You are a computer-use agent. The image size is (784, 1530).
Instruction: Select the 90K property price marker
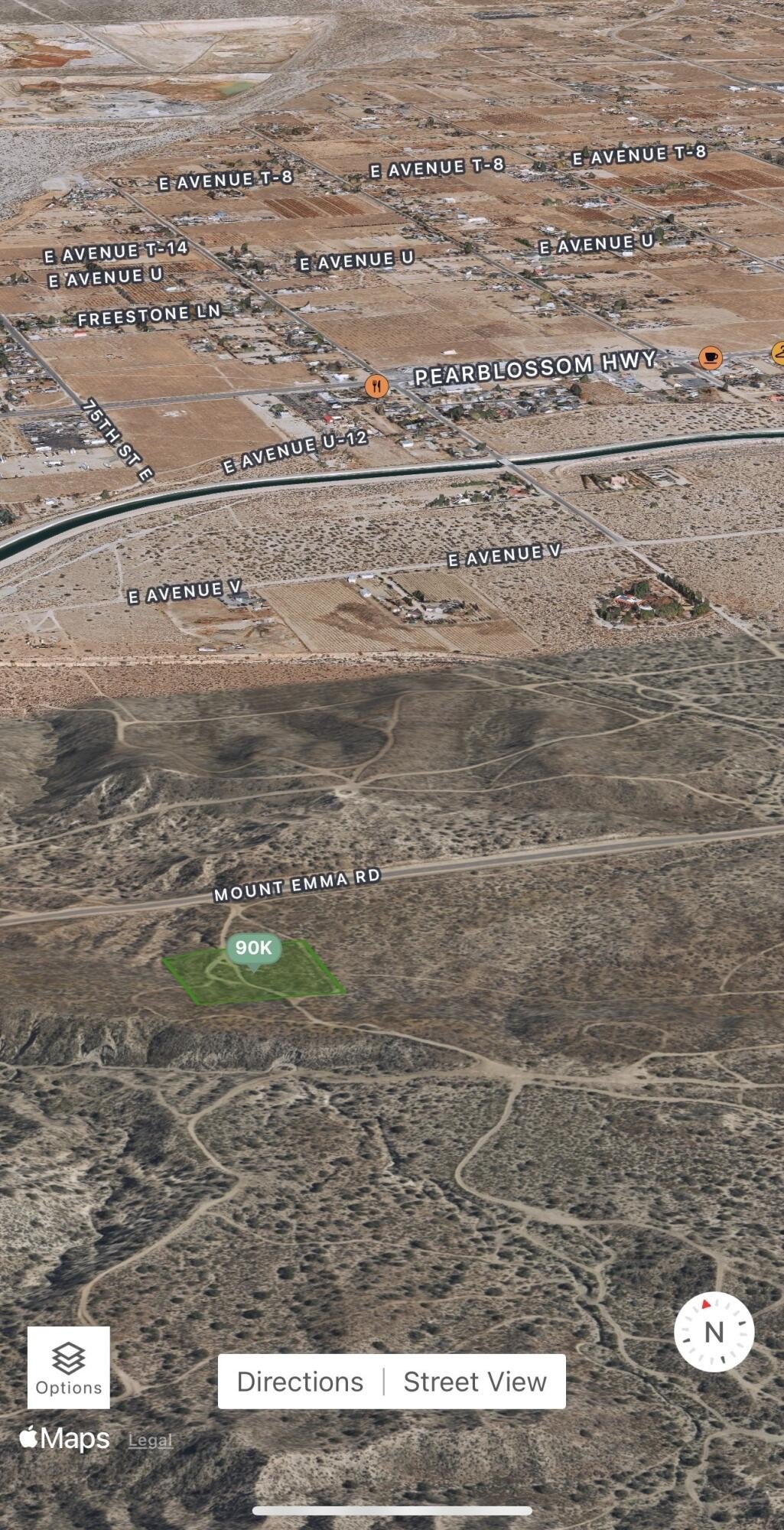[x=253, y=949]
